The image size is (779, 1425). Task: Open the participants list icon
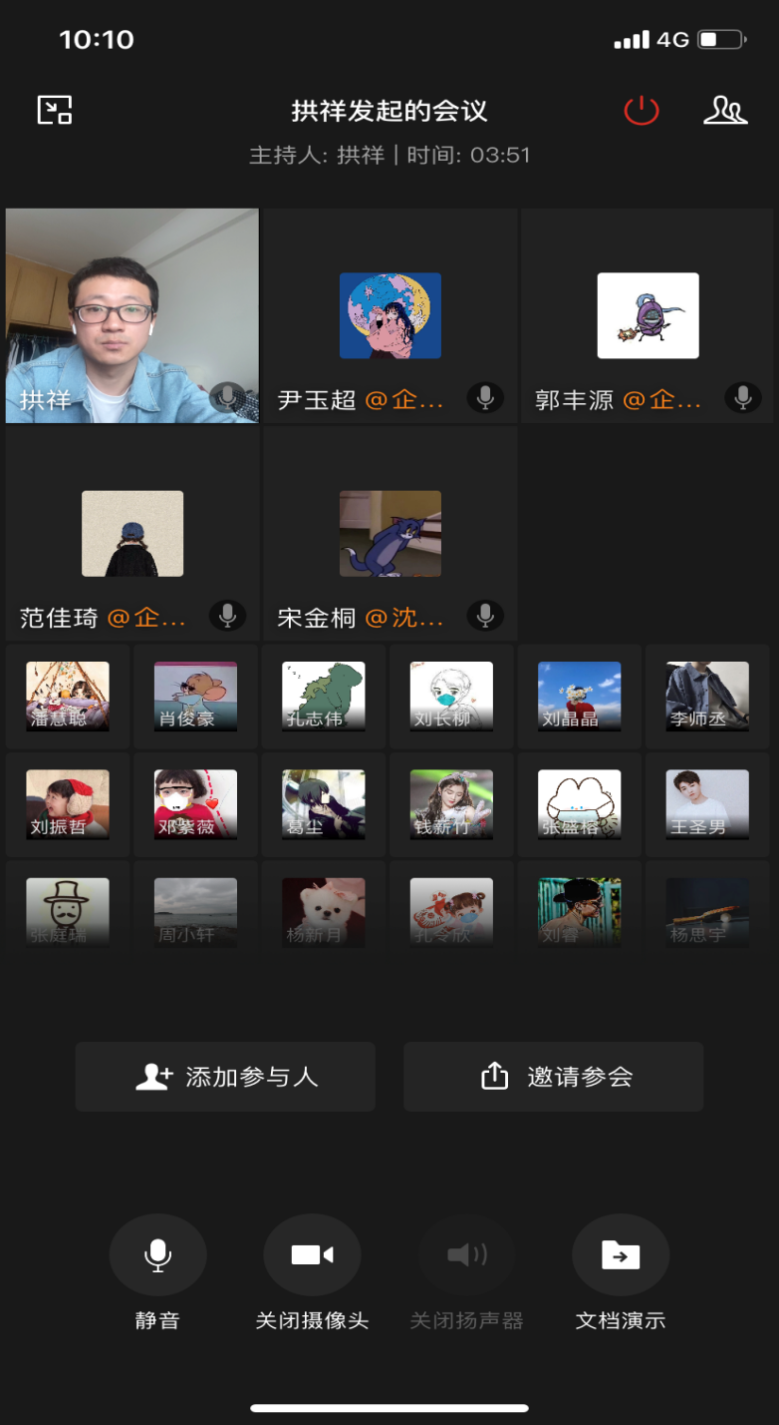click(x=725, y=110)
